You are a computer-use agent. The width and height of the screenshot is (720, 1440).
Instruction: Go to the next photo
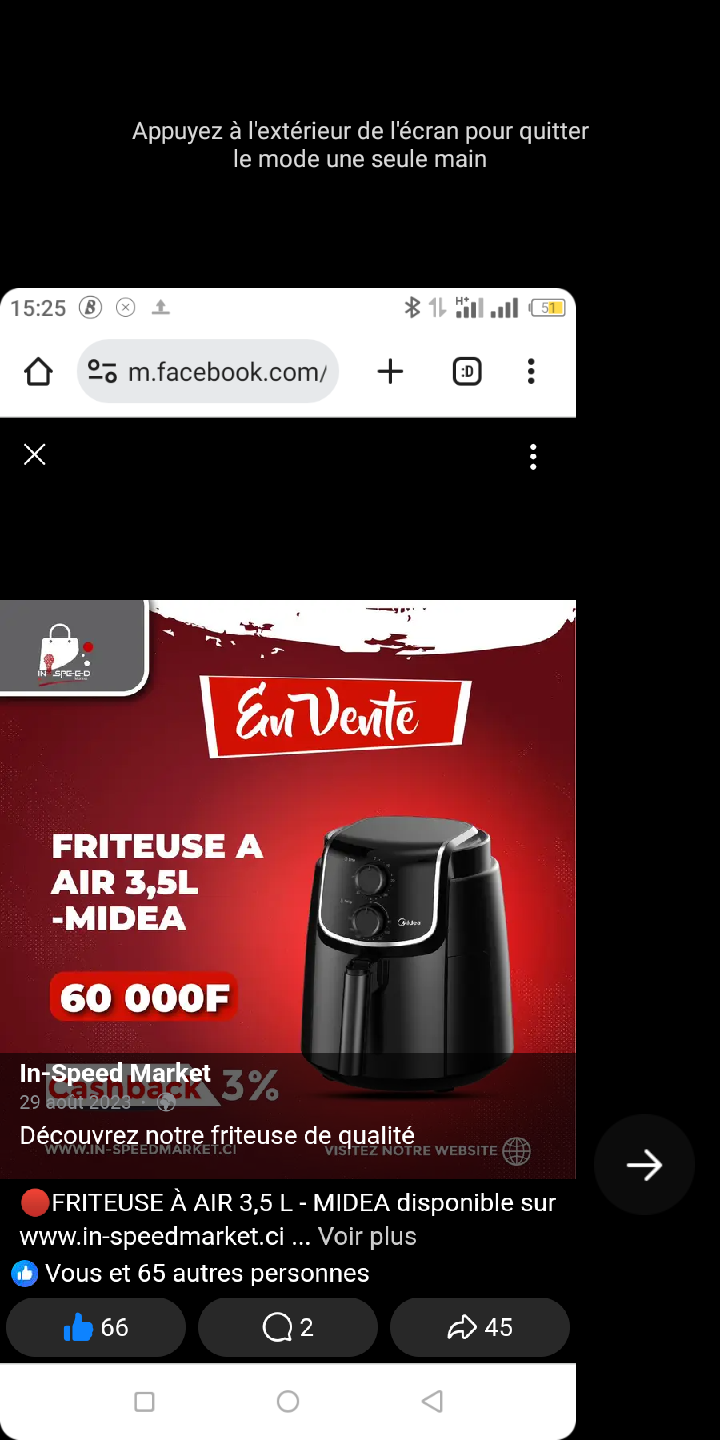(x=644, y=1165)
